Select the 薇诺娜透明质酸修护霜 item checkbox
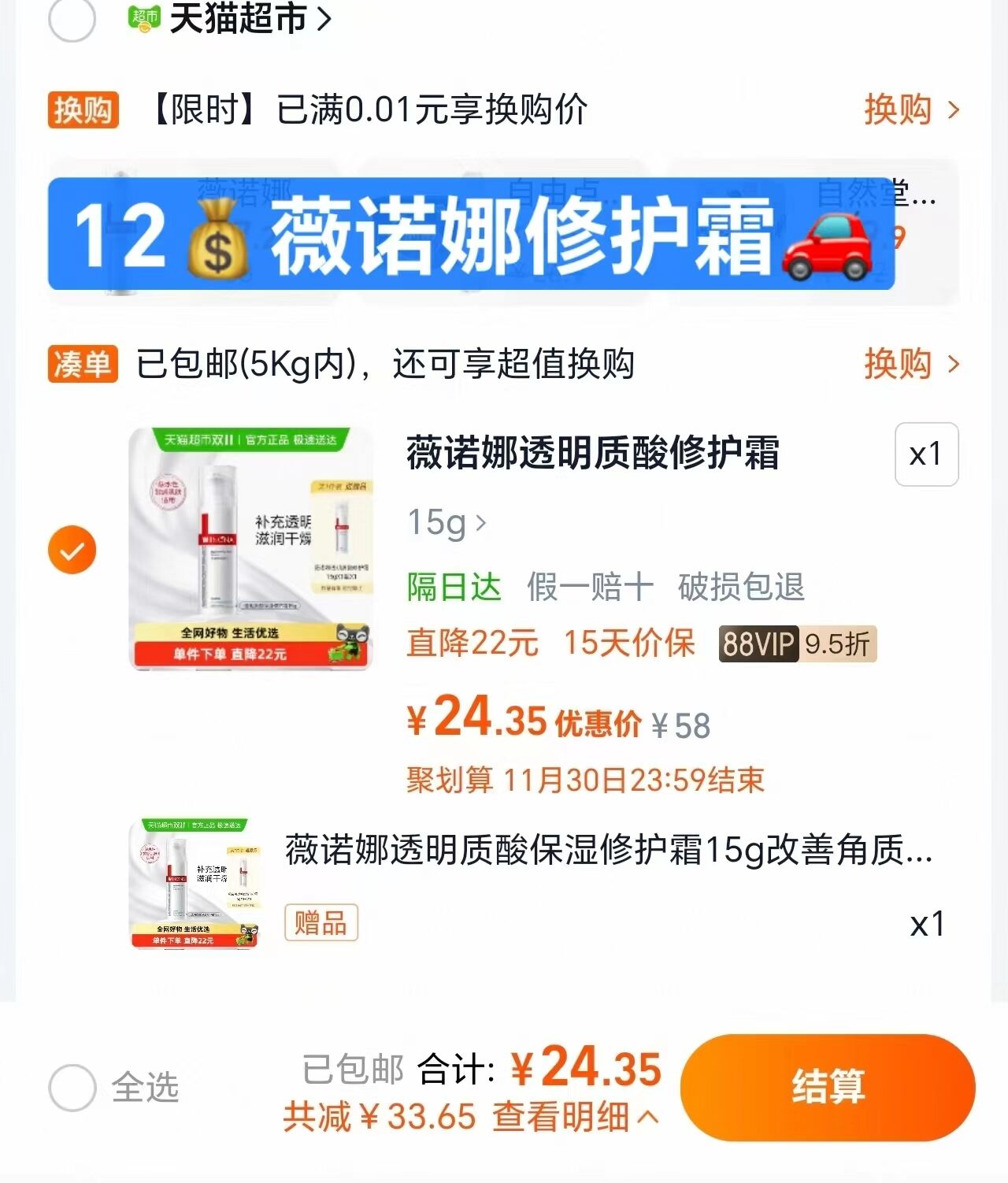The width and height of the screenshot is (1008, 1183). click(x=72, y=549)
